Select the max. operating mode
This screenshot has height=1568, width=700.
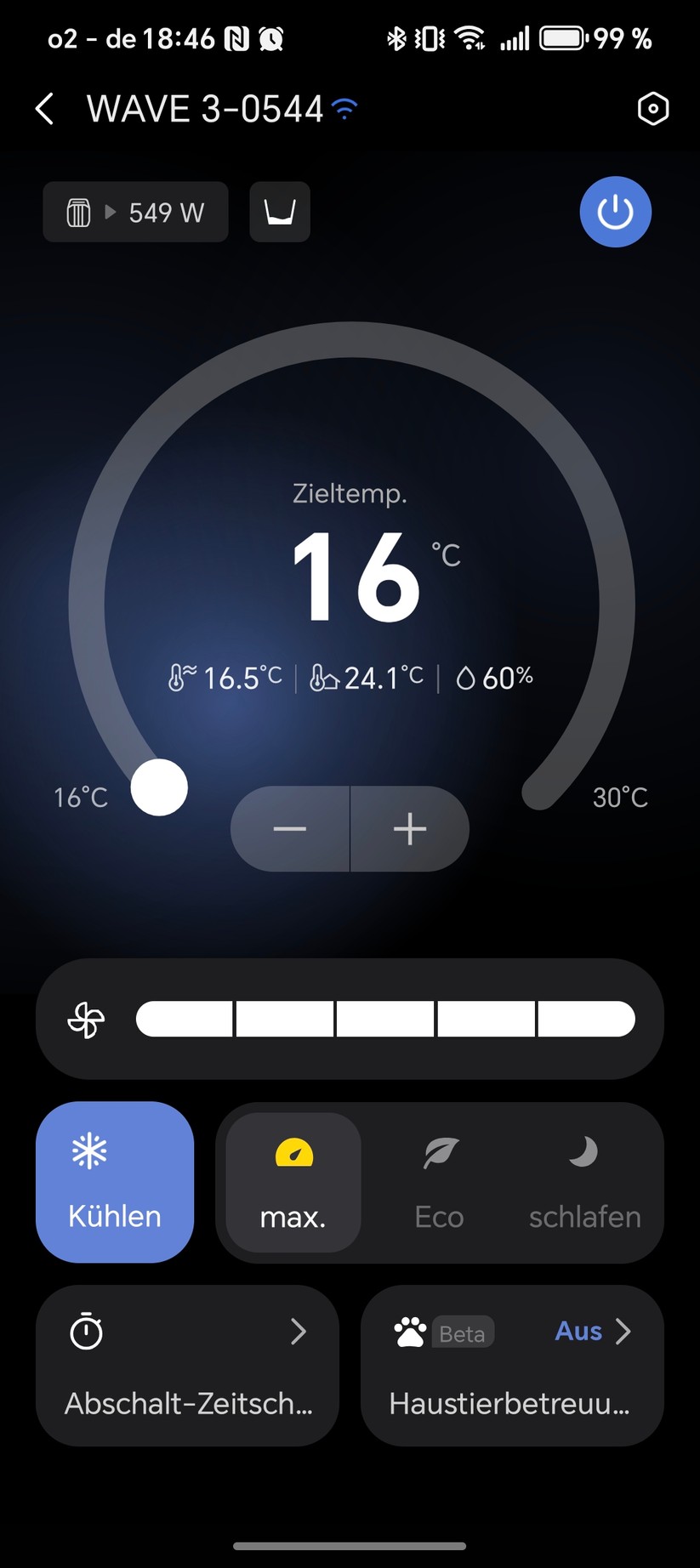pos(293,1182)
